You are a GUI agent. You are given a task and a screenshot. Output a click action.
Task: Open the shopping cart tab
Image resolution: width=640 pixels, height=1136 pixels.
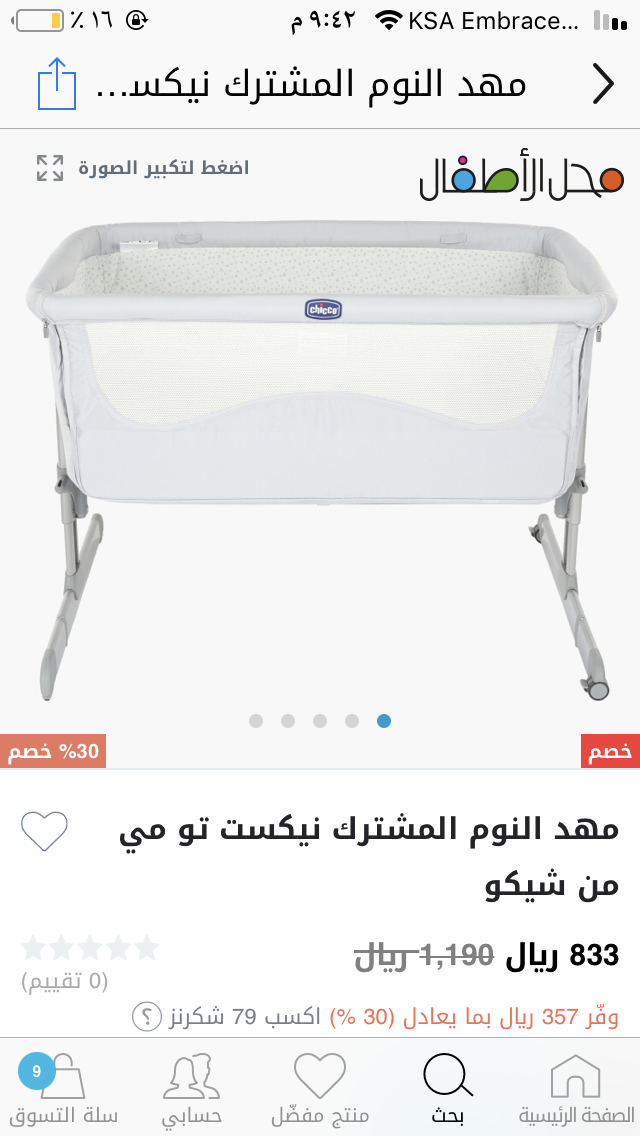[x=63, y=1088]
